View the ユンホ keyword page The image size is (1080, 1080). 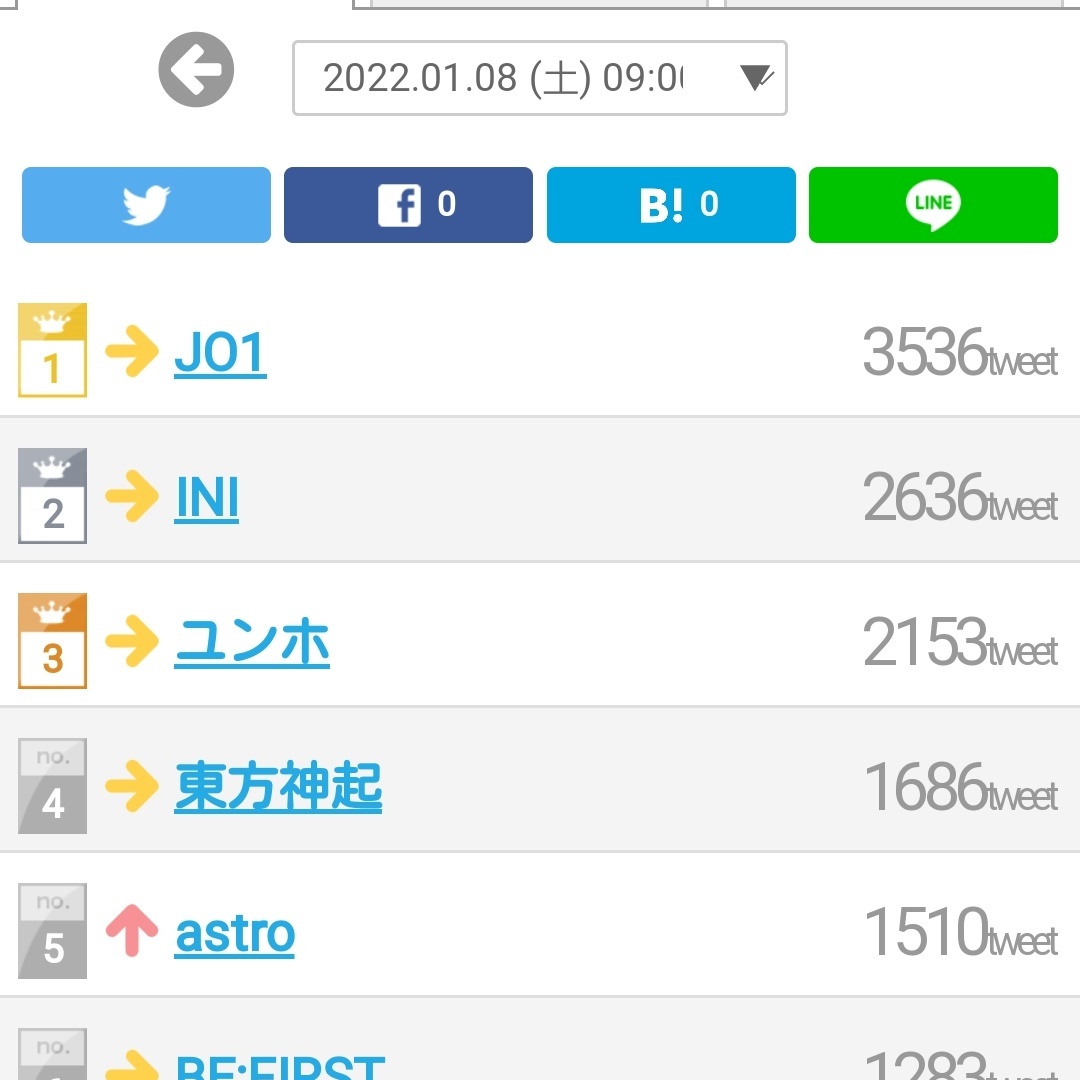click(x=252, y=642)
